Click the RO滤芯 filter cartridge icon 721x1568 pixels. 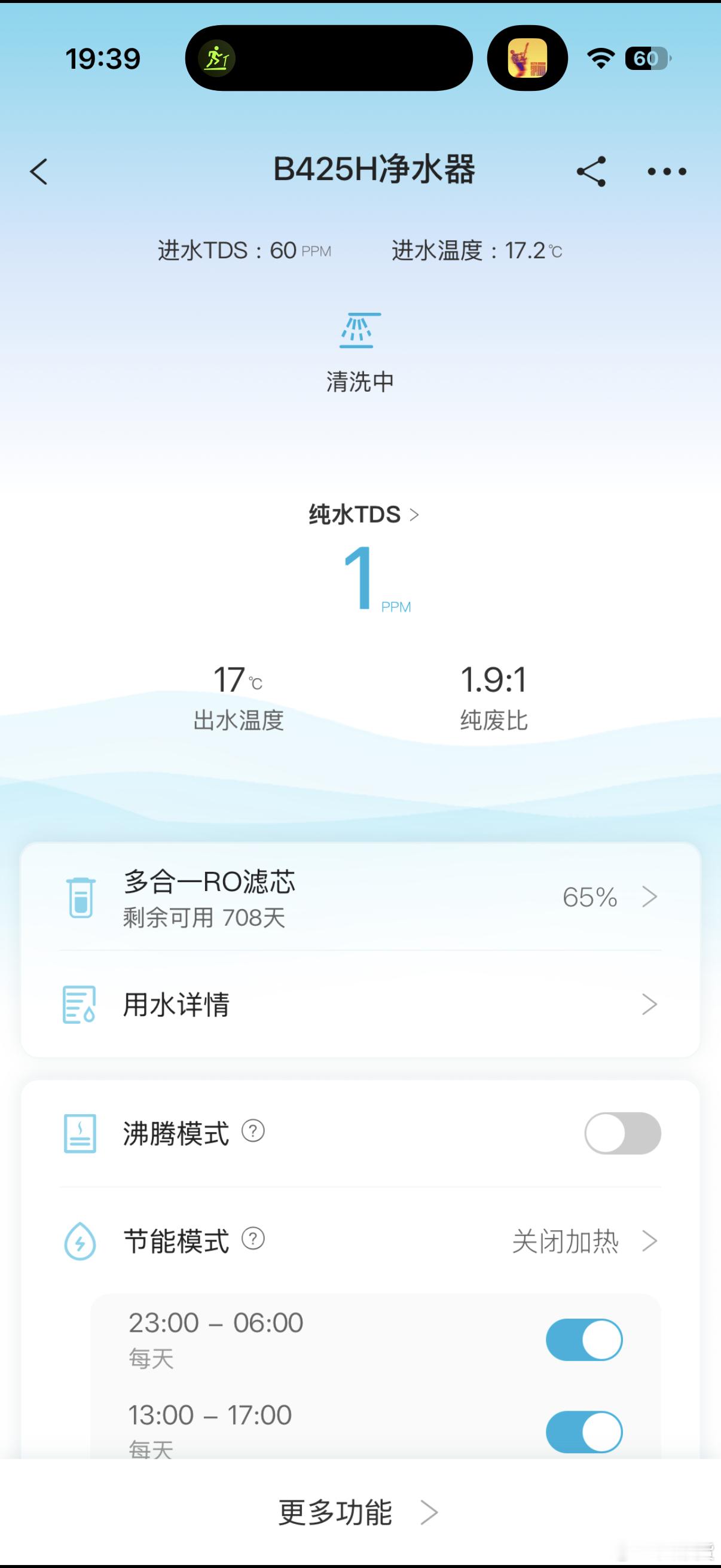click(80, 899)
